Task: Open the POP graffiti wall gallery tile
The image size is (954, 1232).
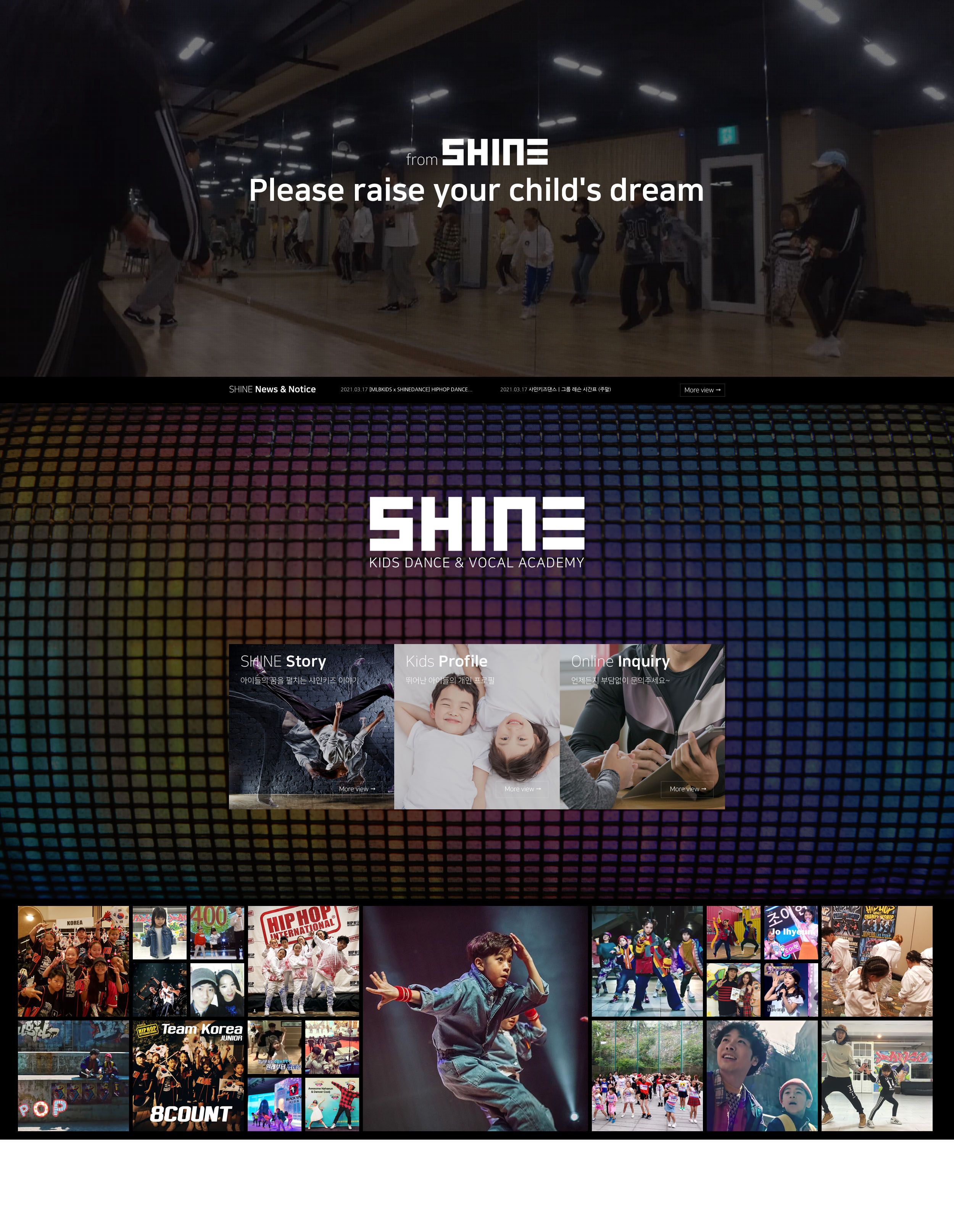Action: point(73,1075)
